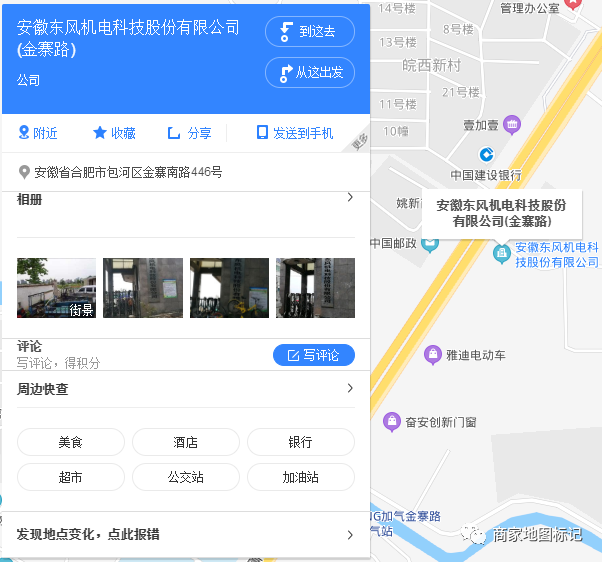Expand the 周边快查 section
602x562 pixels.
tap(349, 389)
